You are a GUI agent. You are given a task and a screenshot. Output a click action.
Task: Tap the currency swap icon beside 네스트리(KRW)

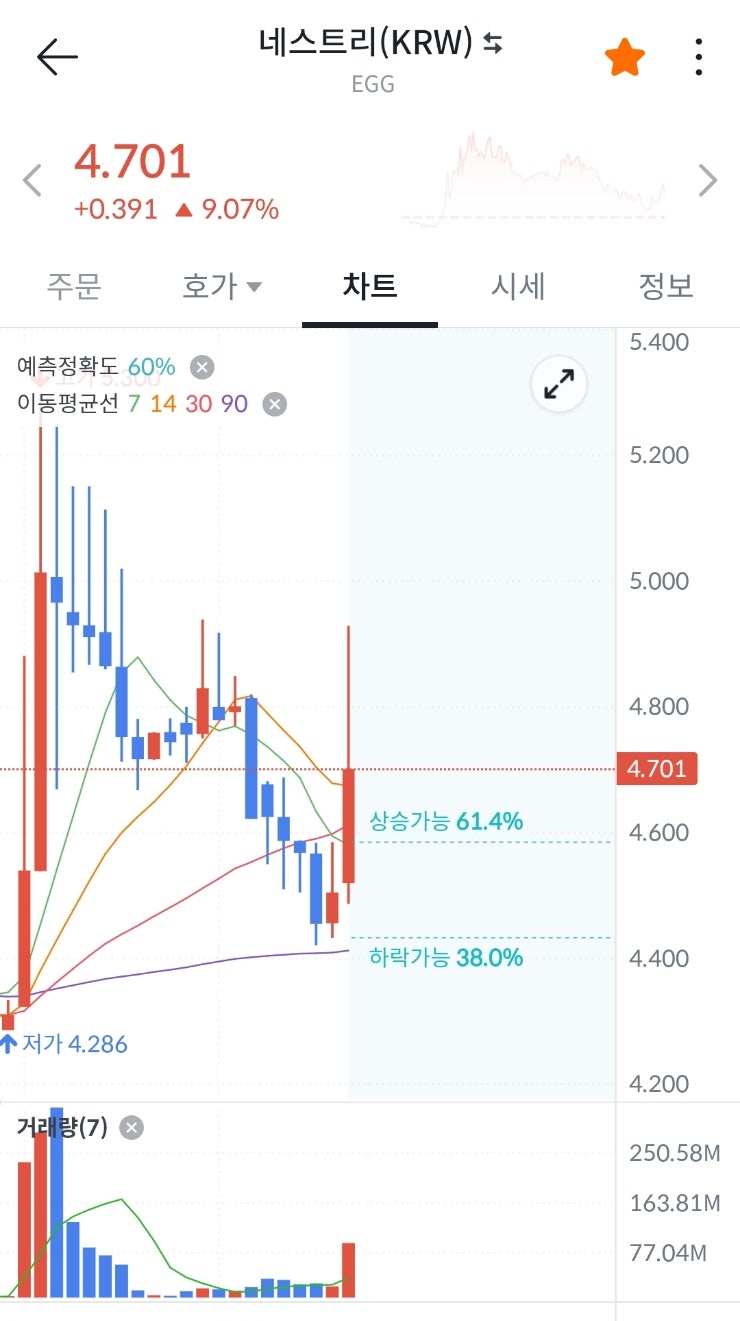(491, 44)
